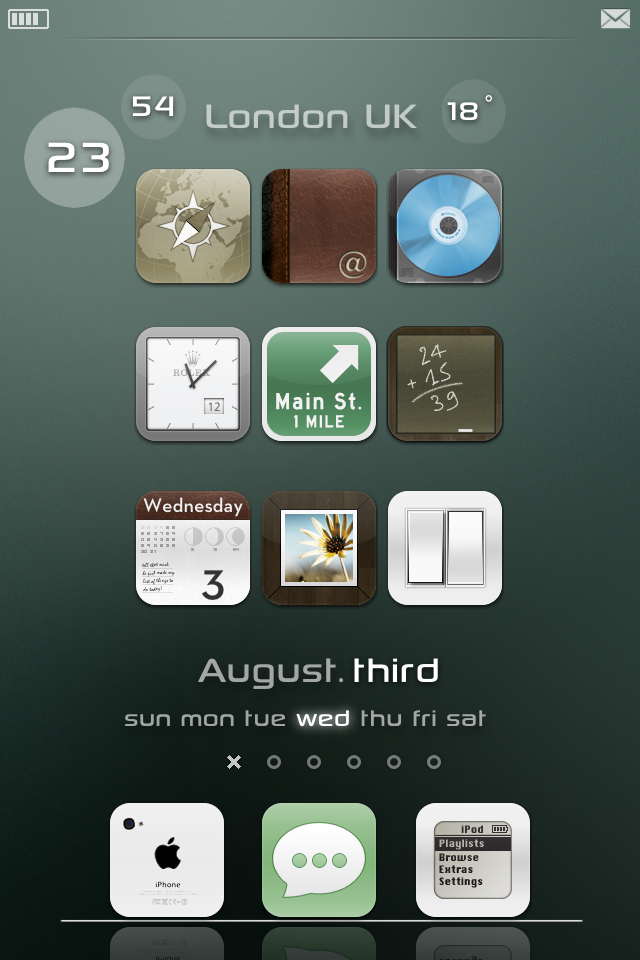Launch the iPod playlists app in dock
Image resolution: width=640 pixels, height=960 pixels.
pyautogui.click(x=473, y=860)
